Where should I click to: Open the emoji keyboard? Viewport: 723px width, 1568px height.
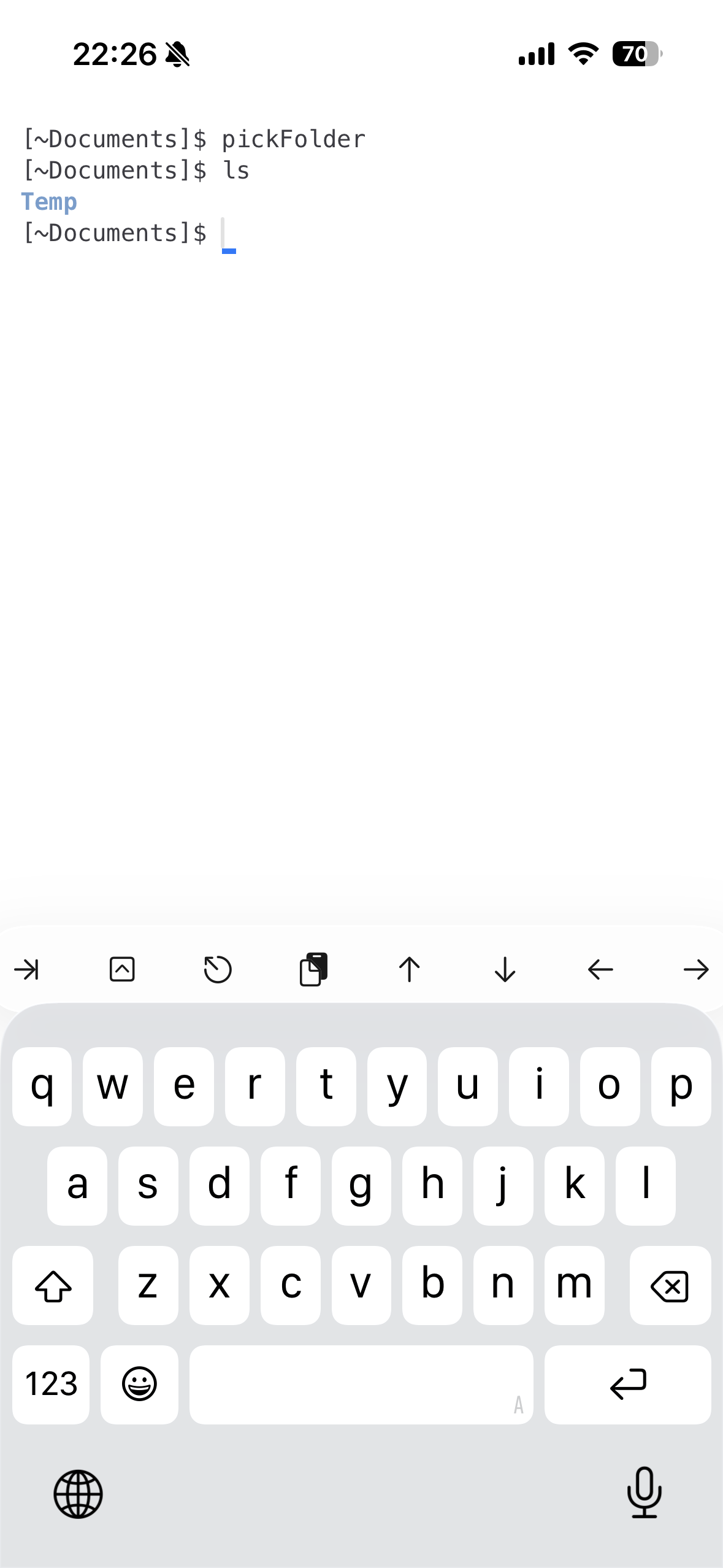pos(139,1385)
